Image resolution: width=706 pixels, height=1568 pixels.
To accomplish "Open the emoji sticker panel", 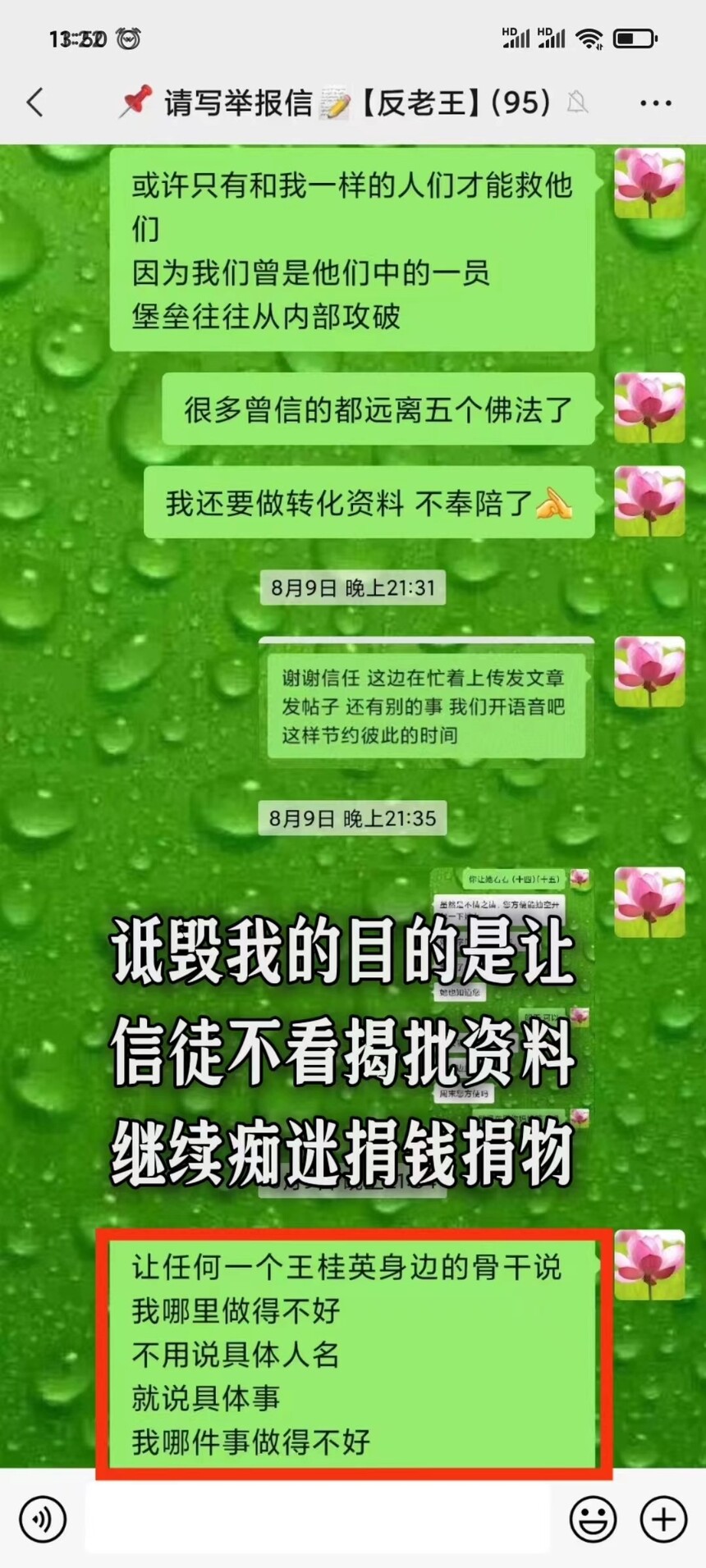I will pyautogui.click(x=593, y=1519).
